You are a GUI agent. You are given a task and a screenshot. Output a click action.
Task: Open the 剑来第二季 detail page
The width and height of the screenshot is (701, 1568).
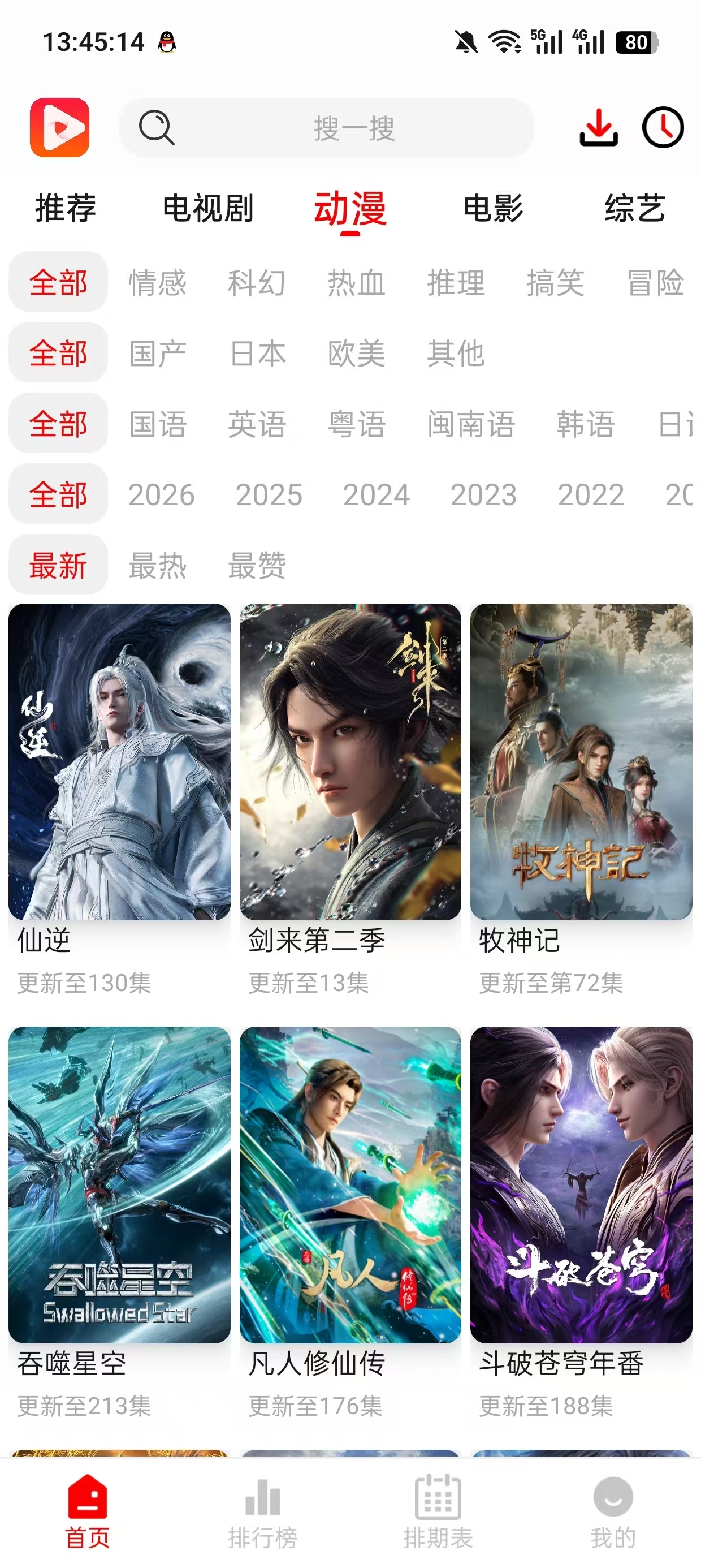(350, 762)
